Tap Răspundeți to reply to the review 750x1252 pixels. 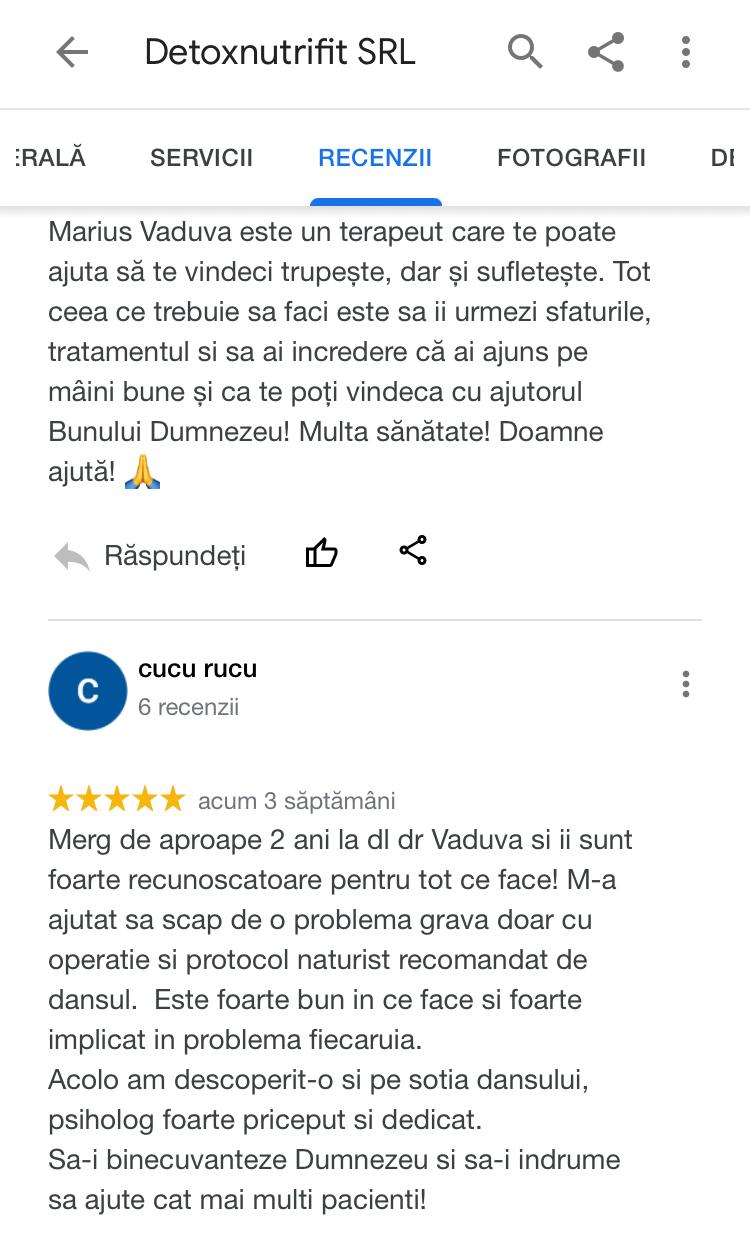click(150, 556)
